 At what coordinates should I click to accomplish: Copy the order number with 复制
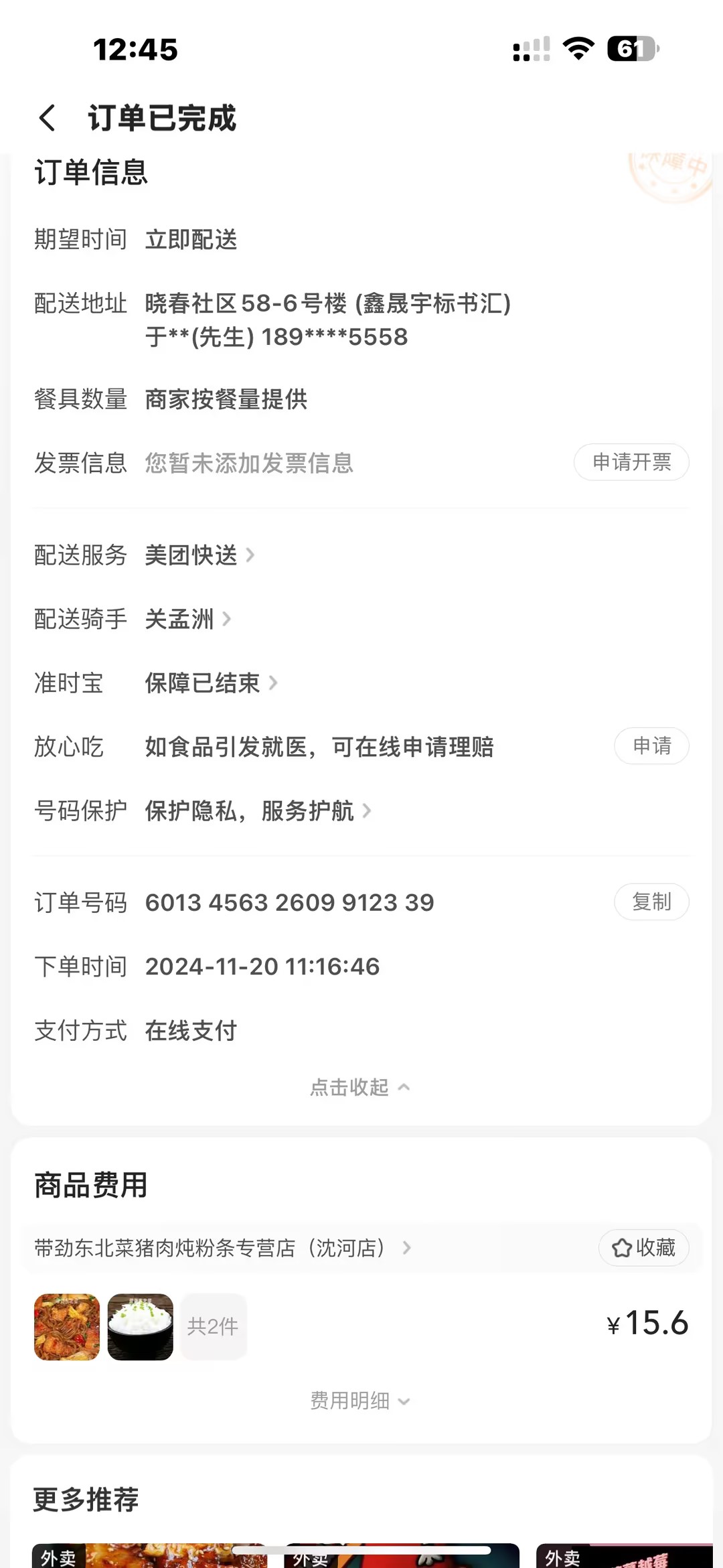651,902
